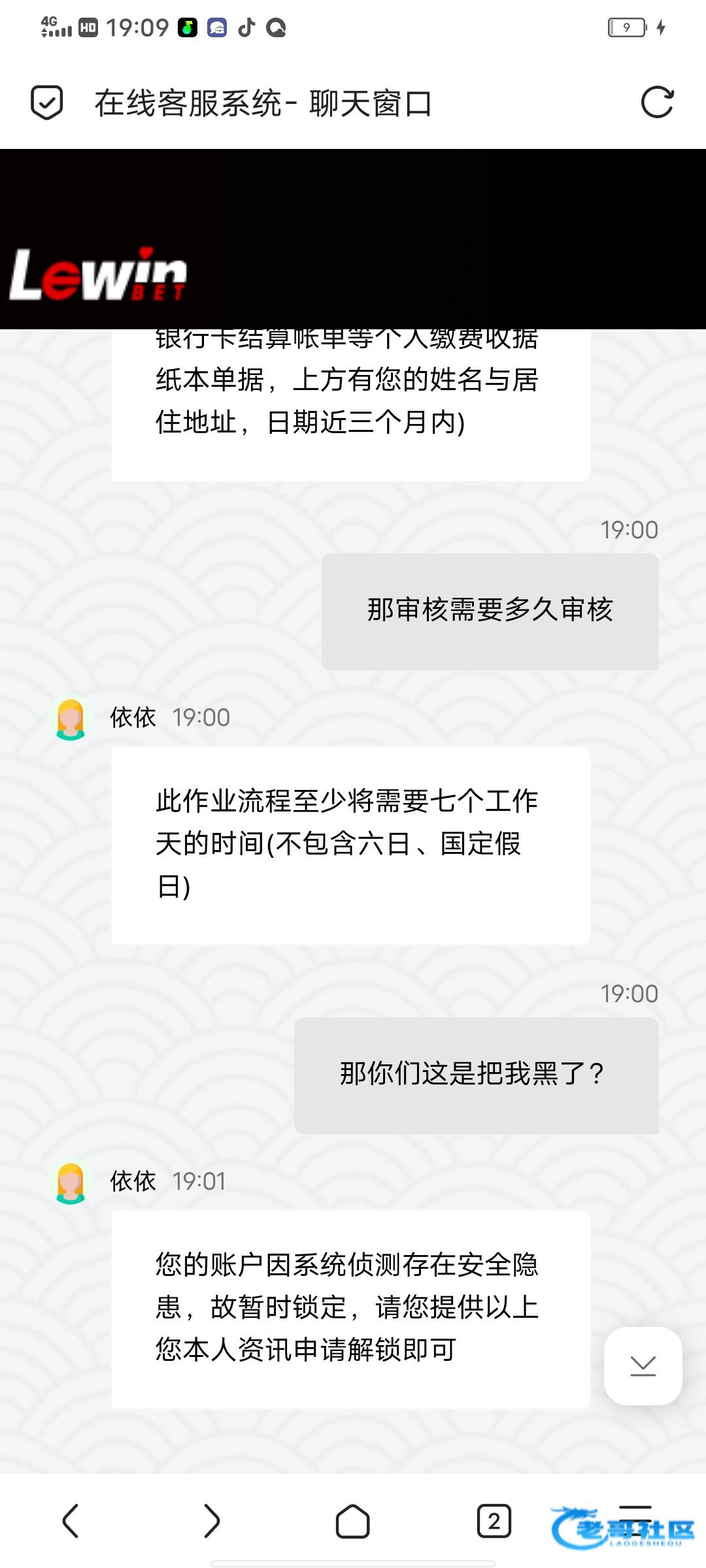Jump to the latest chat message
The image size is (706, 1568).
click(643, 1365)
